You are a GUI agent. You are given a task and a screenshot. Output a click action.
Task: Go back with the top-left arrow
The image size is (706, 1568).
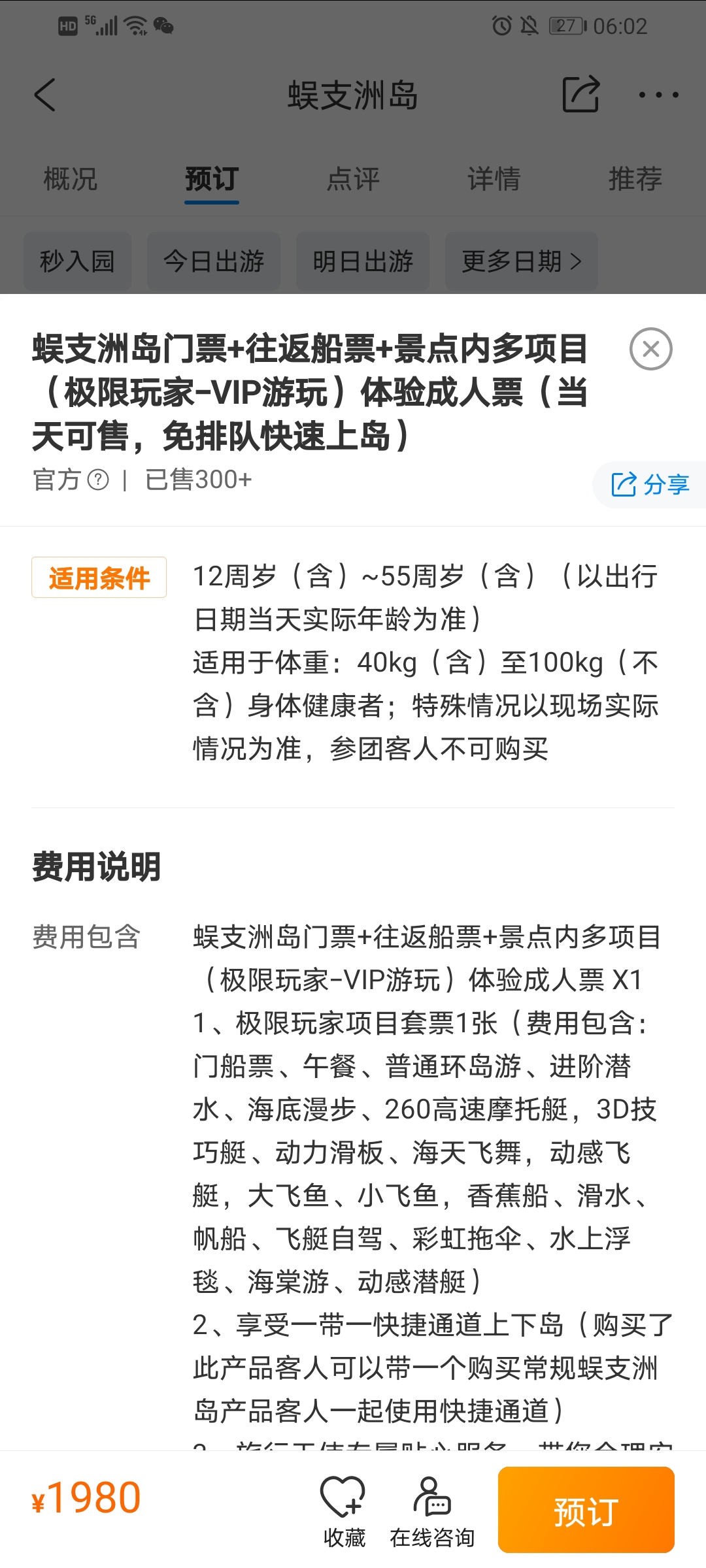(44, 95)
